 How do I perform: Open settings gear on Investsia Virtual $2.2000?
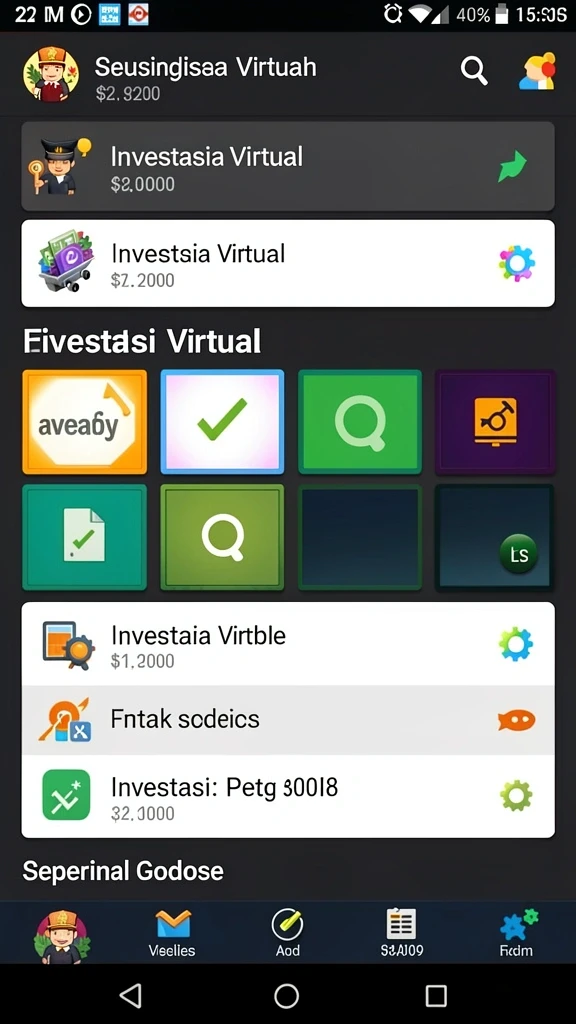(x=517, y=263)
